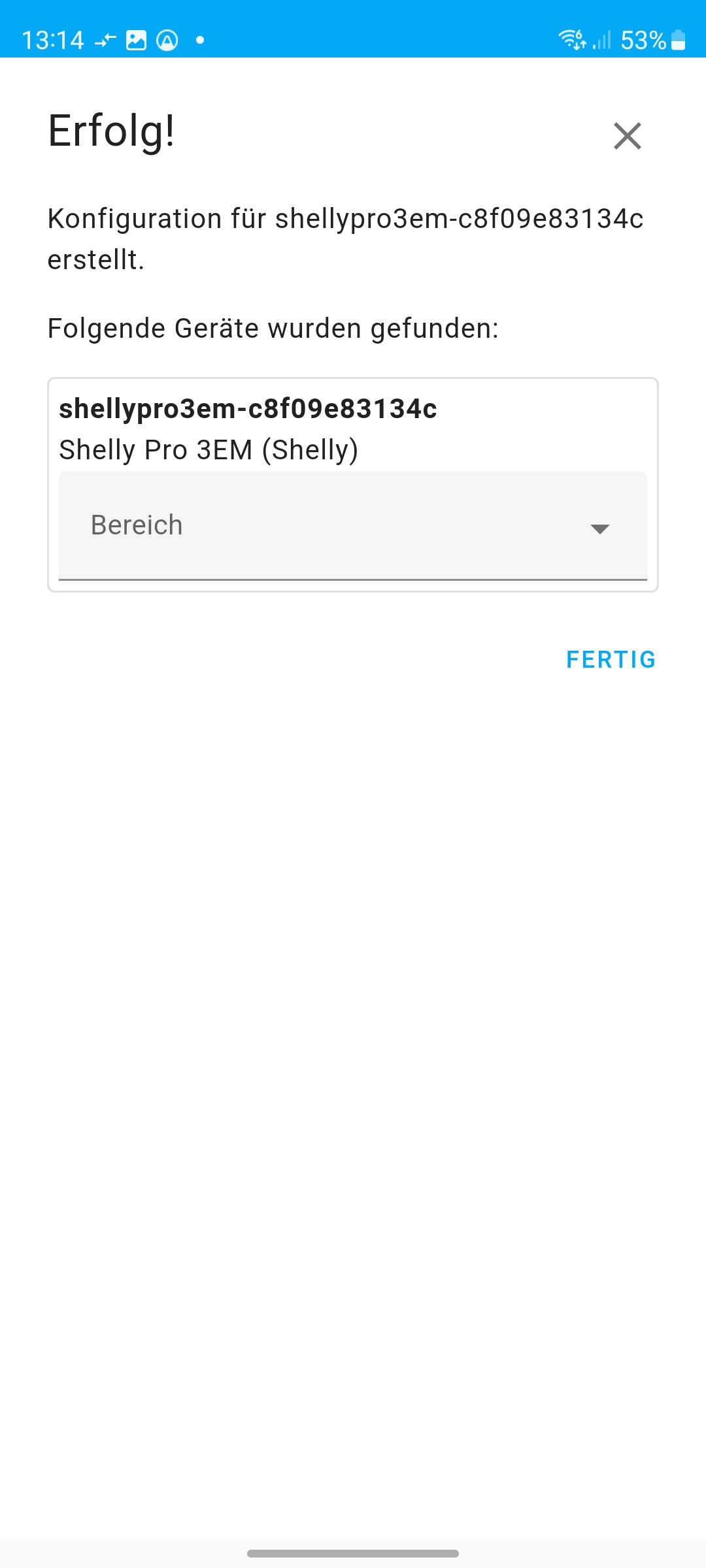Open the Bereich dropdown
The width and height of the screenshot is (706, 1568).
point(353,526)
